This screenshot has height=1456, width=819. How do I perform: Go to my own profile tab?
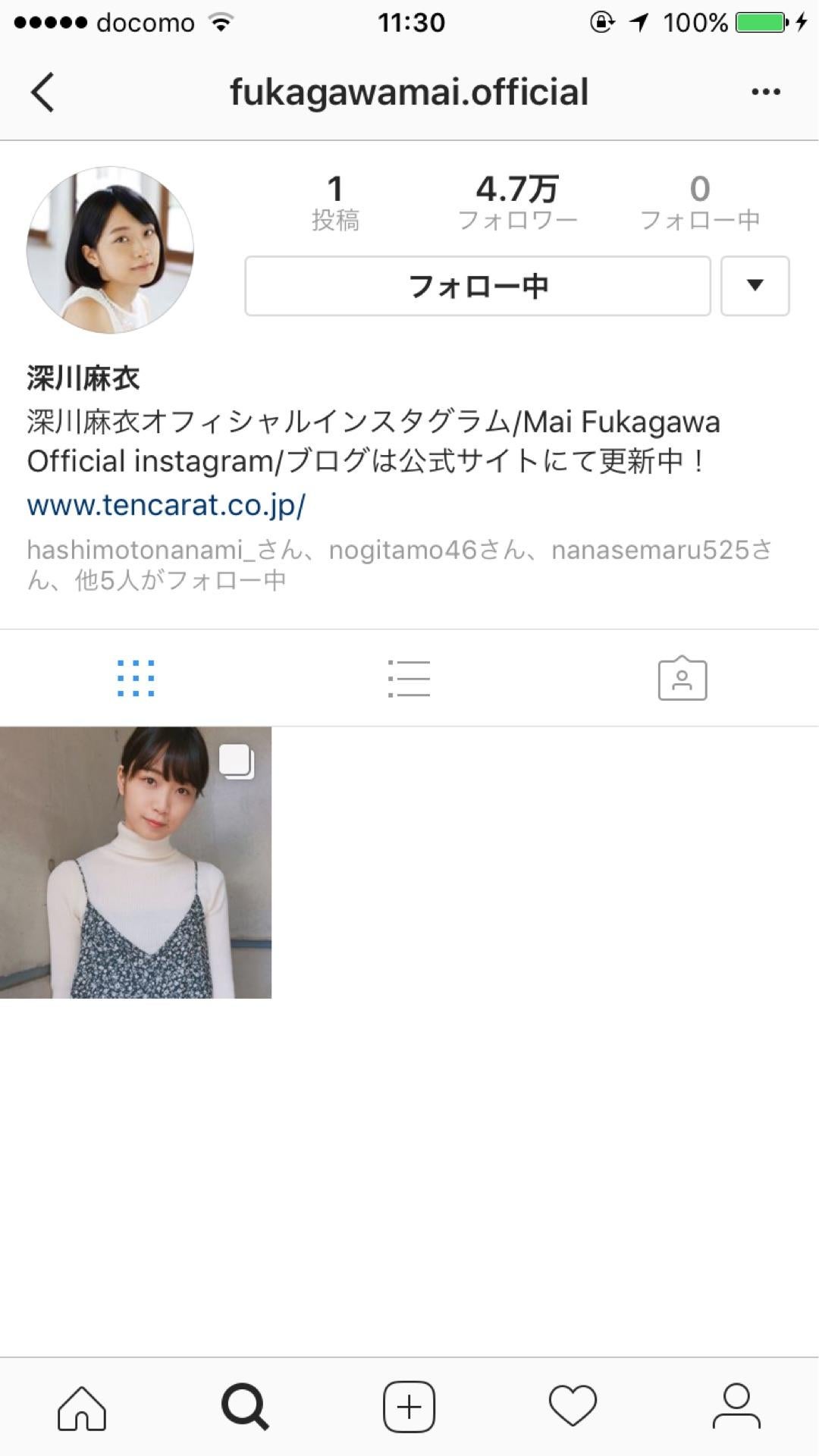click(x=736, y=1407)
